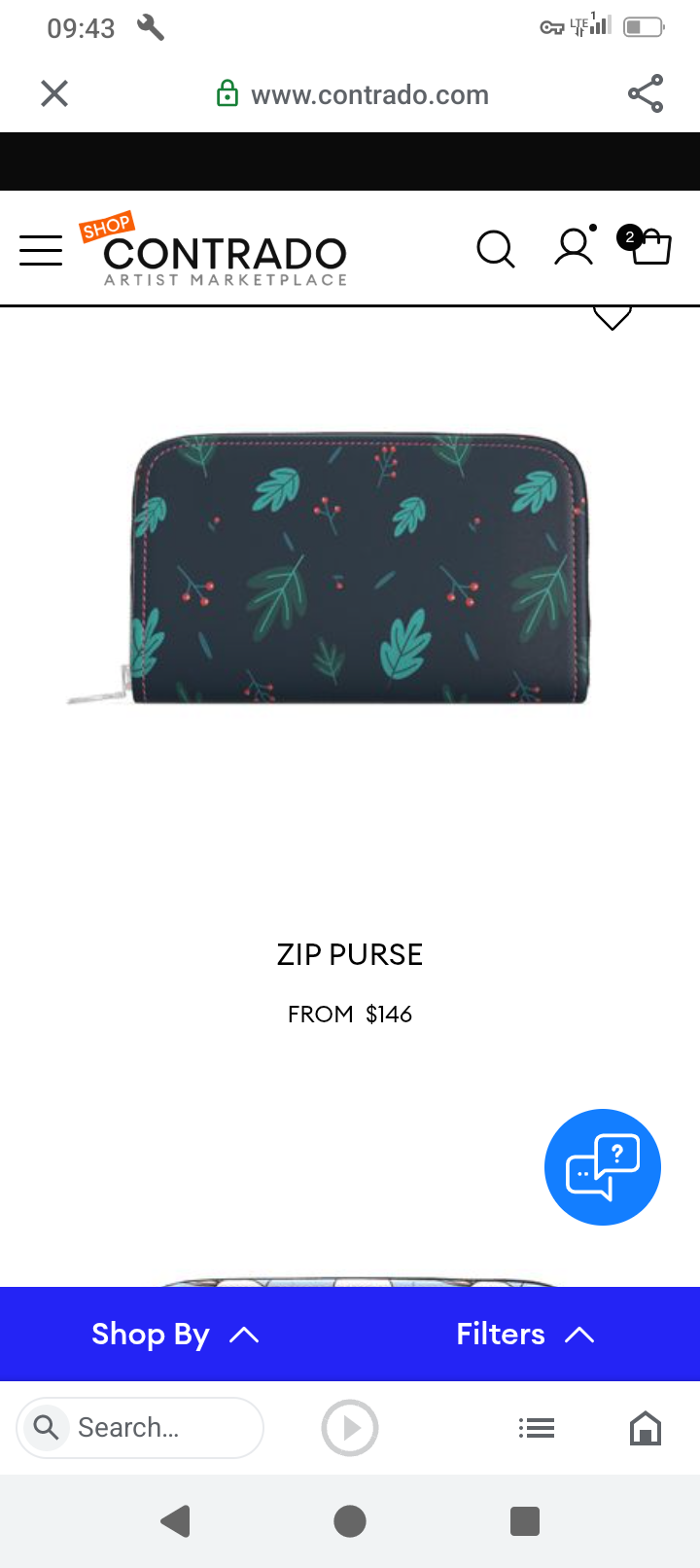700x1568 pixels.
Task: Tap the play button in bottom bar
Action: click(350, 1427)
